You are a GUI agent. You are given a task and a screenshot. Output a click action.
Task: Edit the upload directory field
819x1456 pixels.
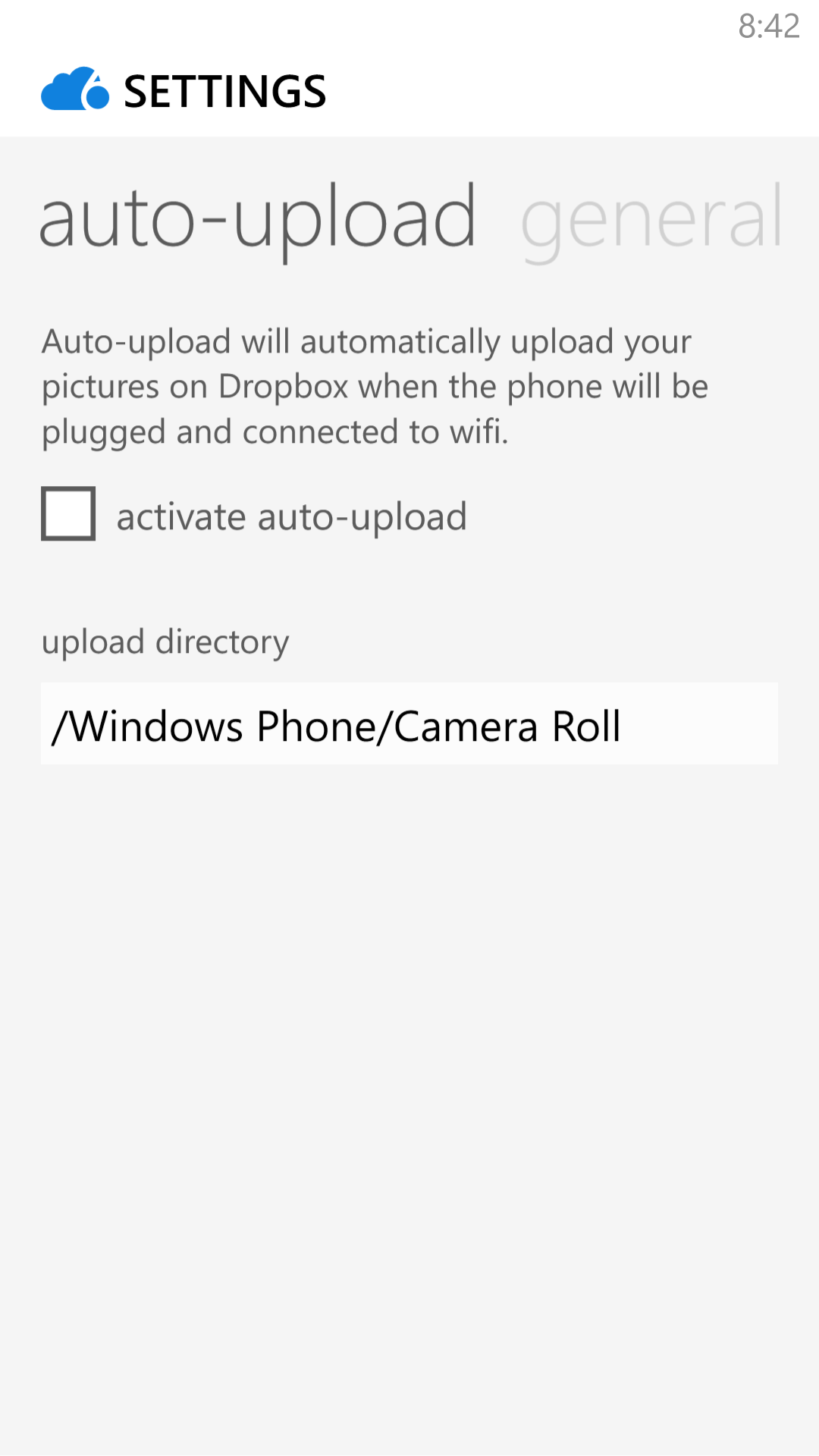[x=409, y=724]
